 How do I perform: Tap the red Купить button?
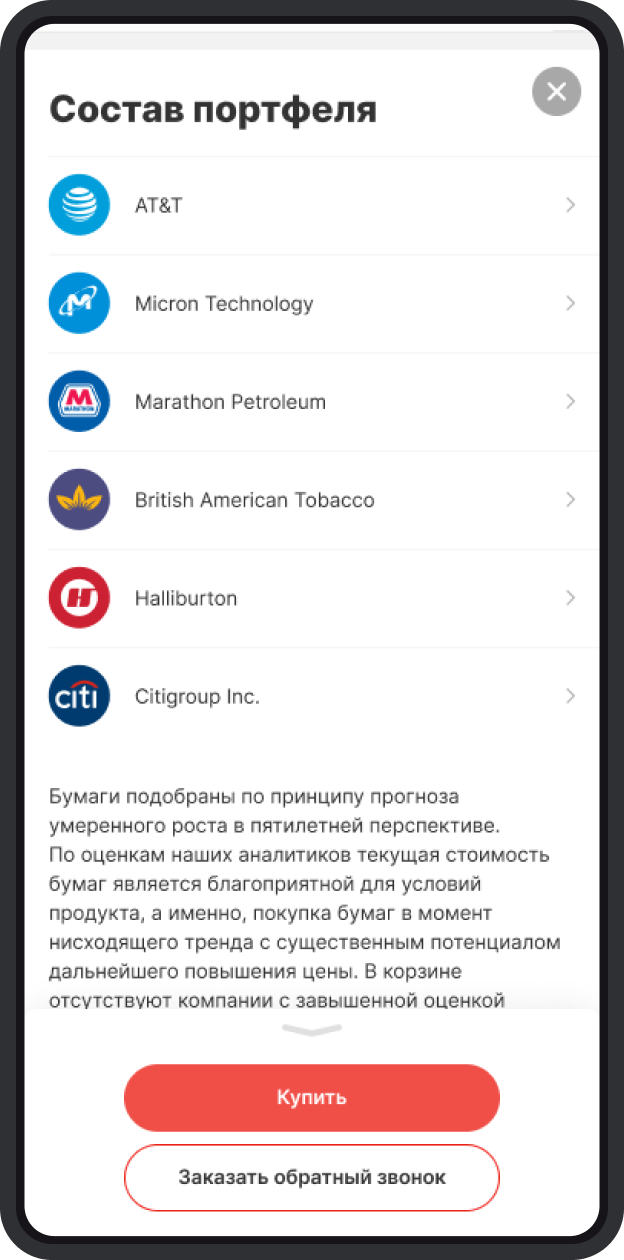point(312,1097)
